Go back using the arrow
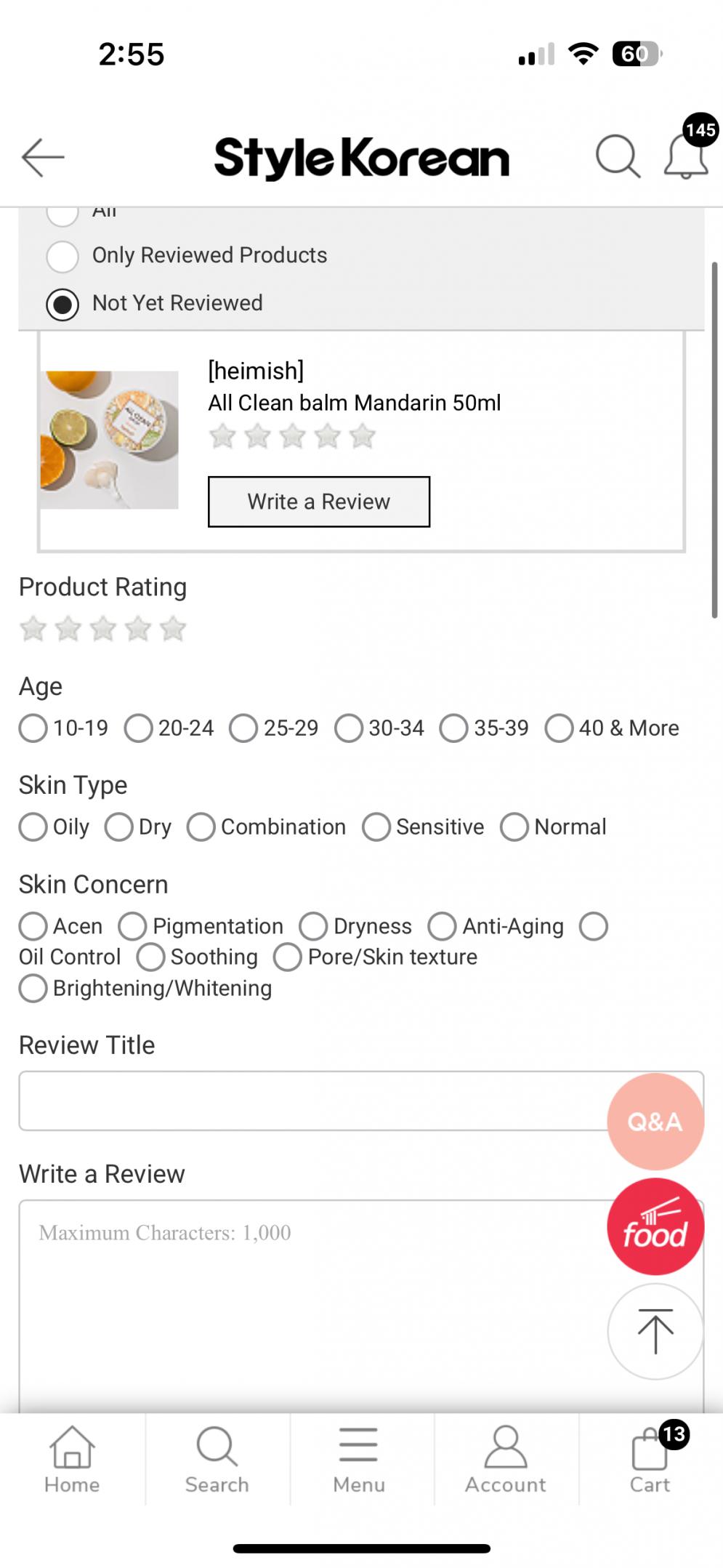Image resolution: width=723 pixels, height=1568 pixels. [x=43, y=157]
